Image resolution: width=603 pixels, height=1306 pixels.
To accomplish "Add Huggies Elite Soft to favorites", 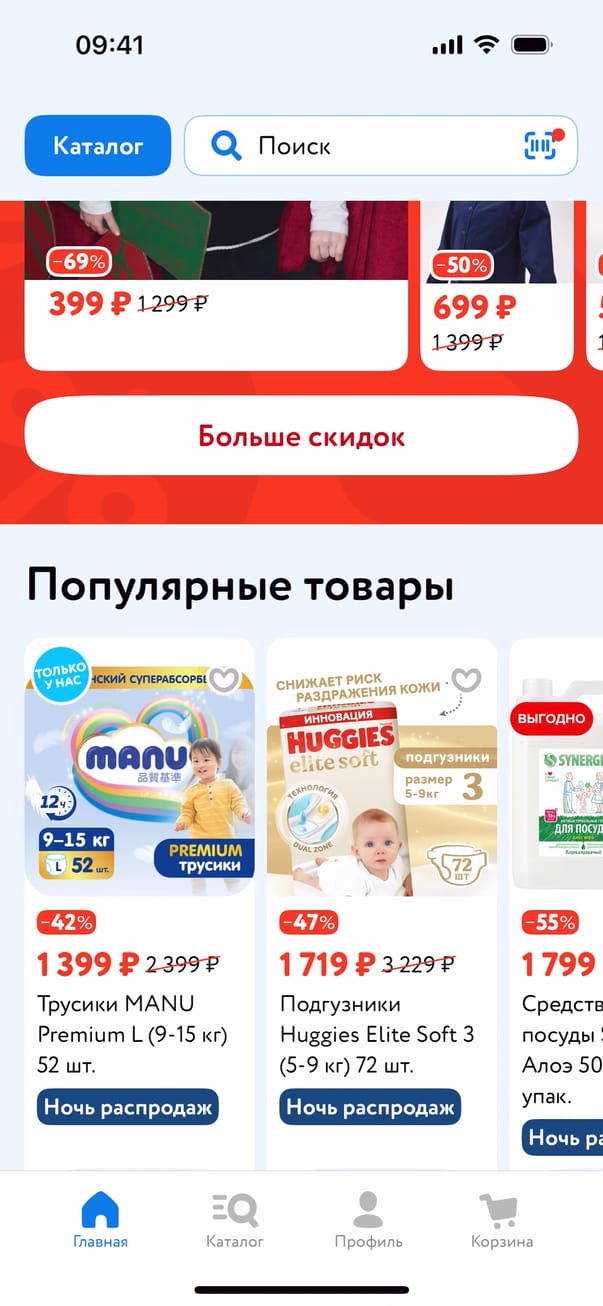I will tap(466, 679).
